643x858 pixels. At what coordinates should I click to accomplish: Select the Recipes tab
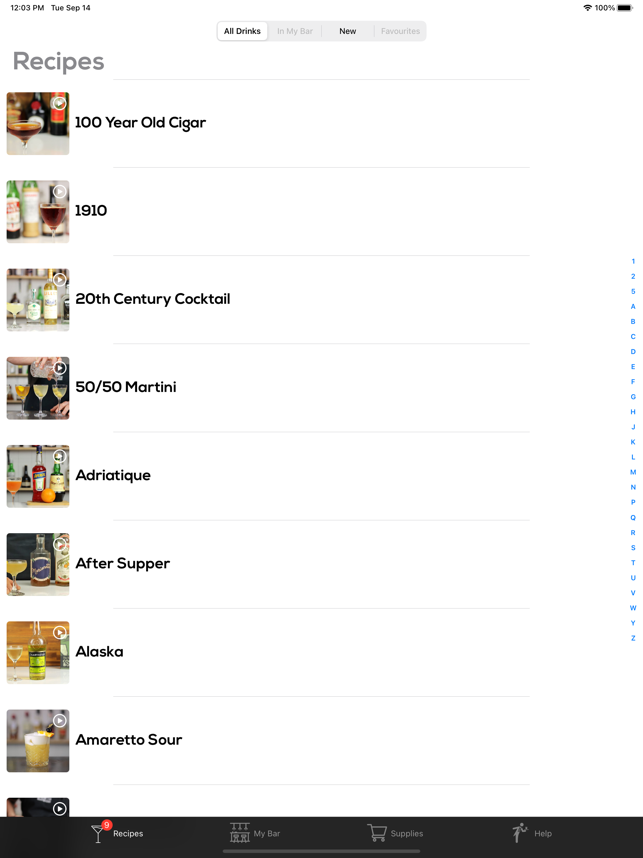point(117,833)
